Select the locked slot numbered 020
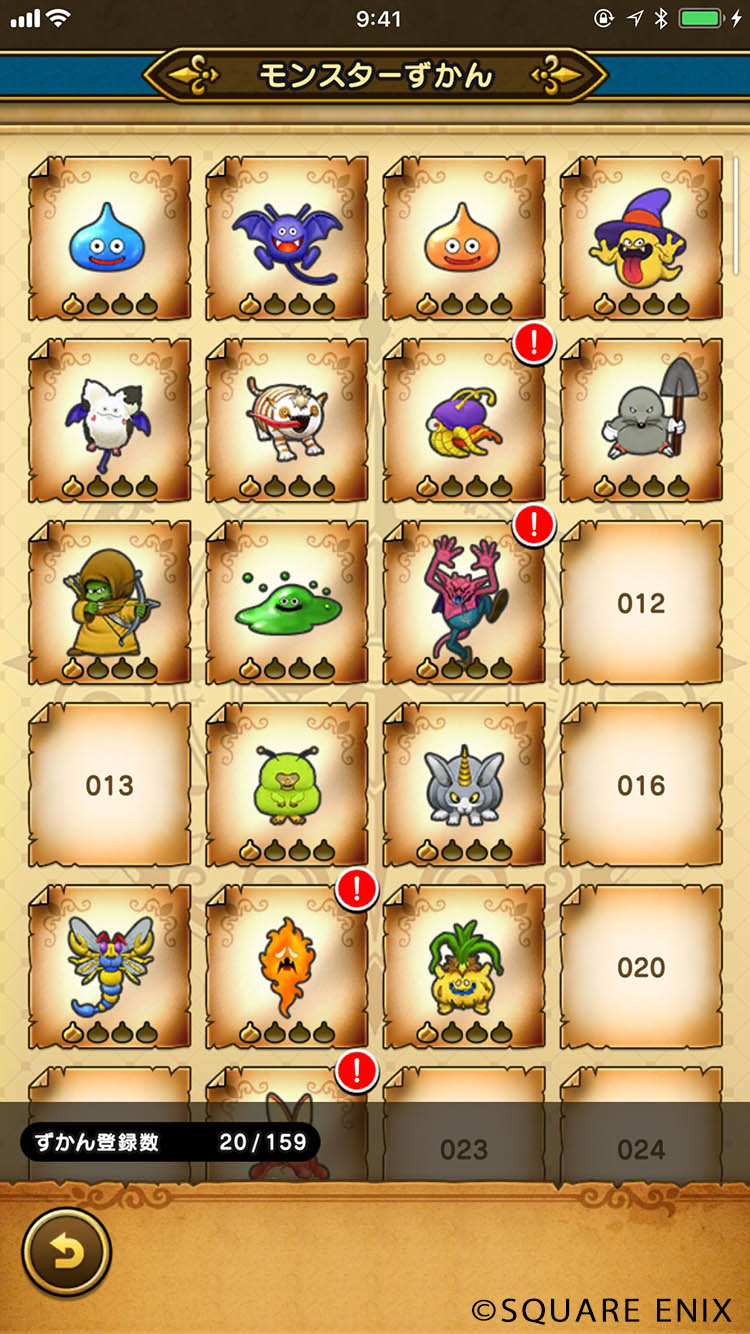This screenshot has height=1334, width=750. tap(641, 967)
